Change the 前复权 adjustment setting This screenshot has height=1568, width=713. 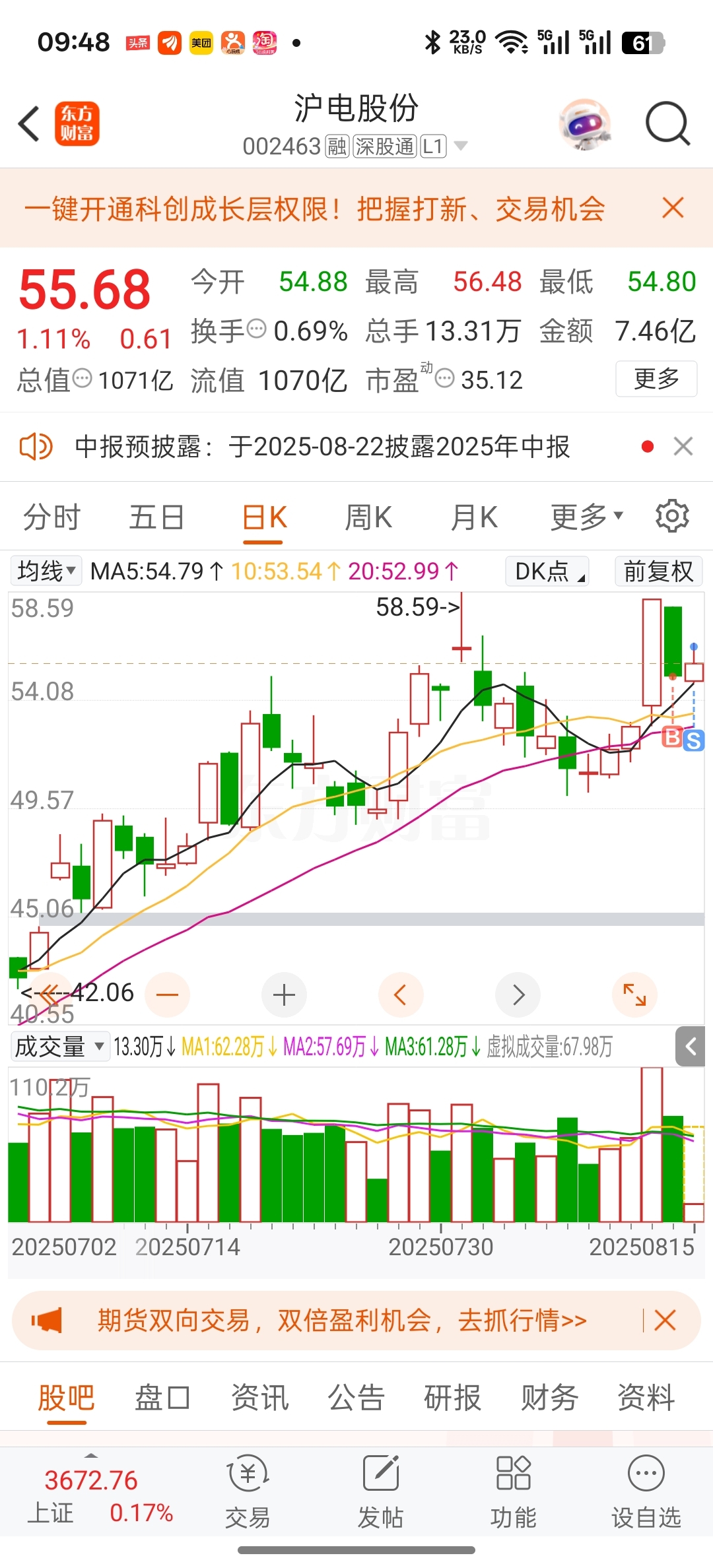(658, 571)
